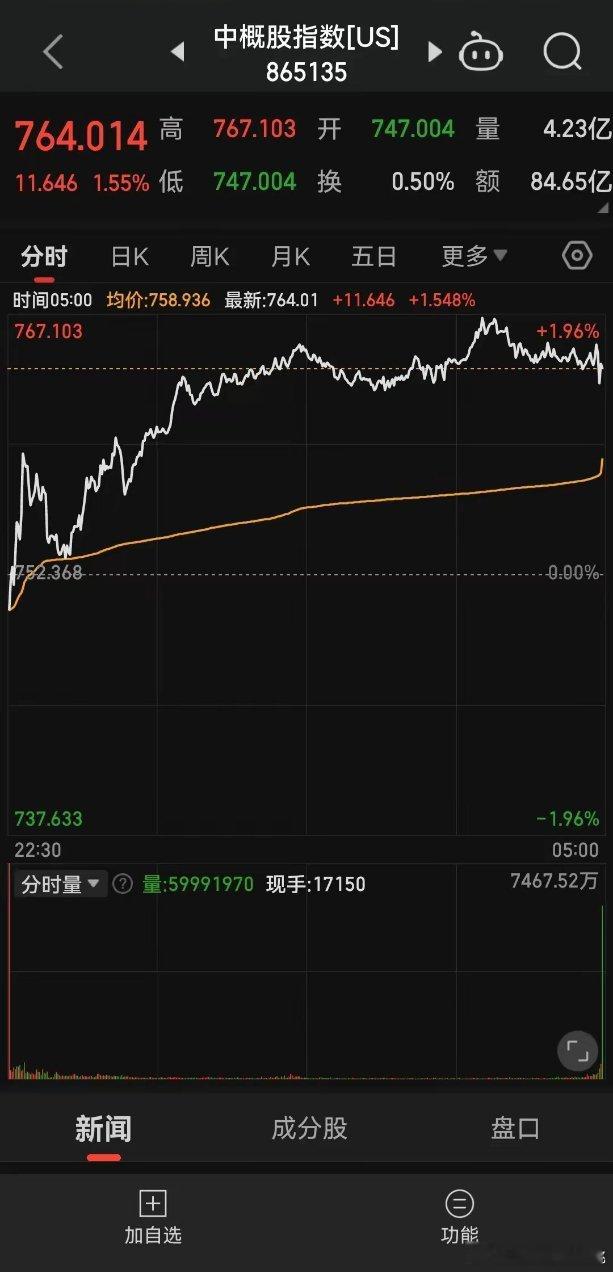Switch to the next index with right triangle
Screen dimensions: 613x1272
pyautogui.click(x=434, y=51)
